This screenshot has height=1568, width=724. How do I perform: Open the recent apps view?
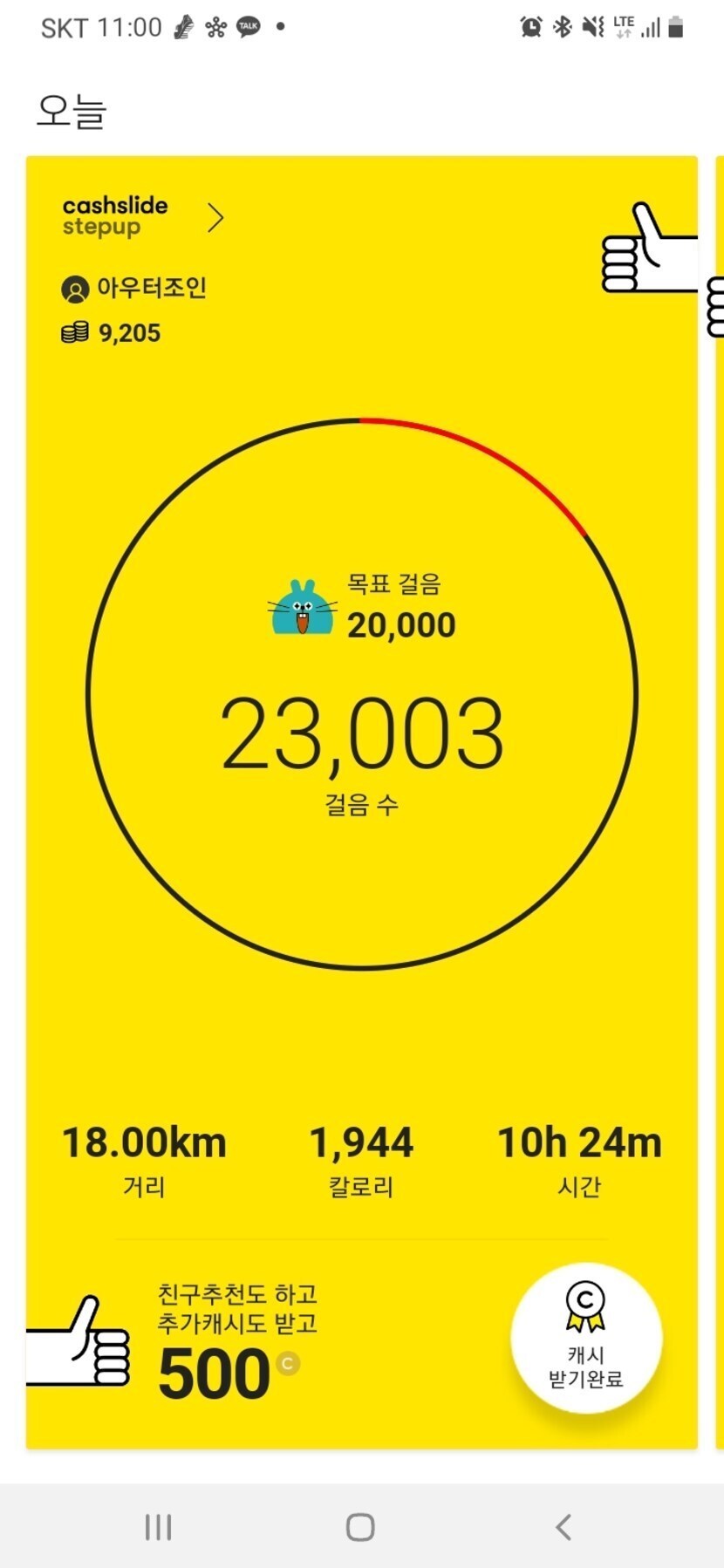(x=158, y=1527)
